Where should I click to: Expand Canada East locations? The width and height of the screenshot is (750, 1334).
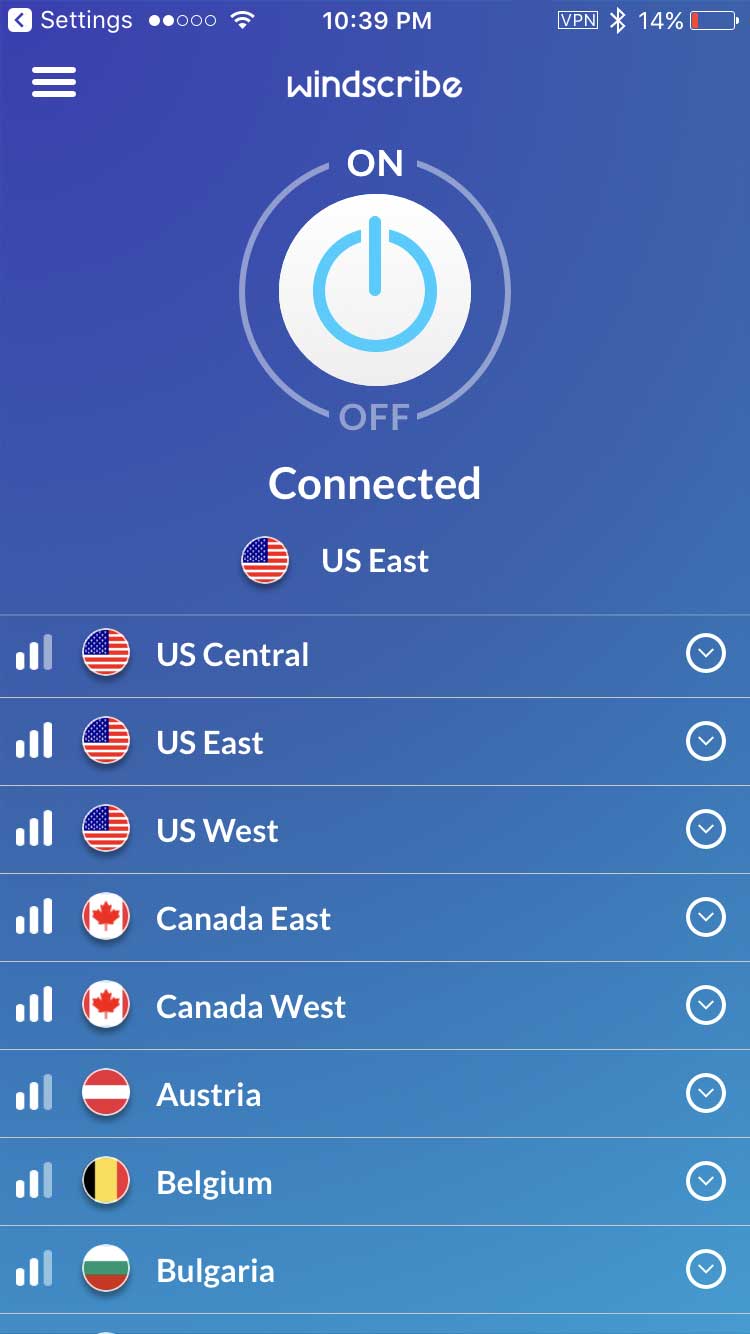(706, 919)
